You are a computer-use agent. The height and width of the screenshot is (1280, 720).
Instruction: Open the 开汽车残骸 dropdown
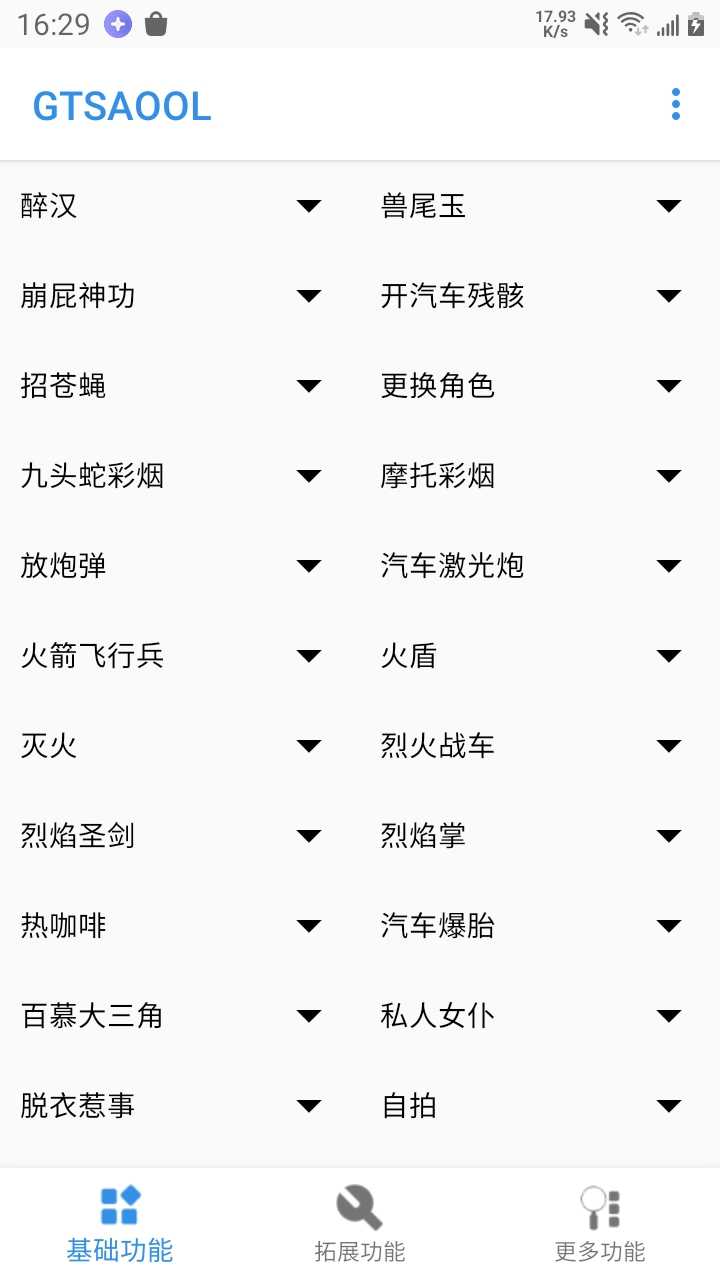tap(668, 296)
